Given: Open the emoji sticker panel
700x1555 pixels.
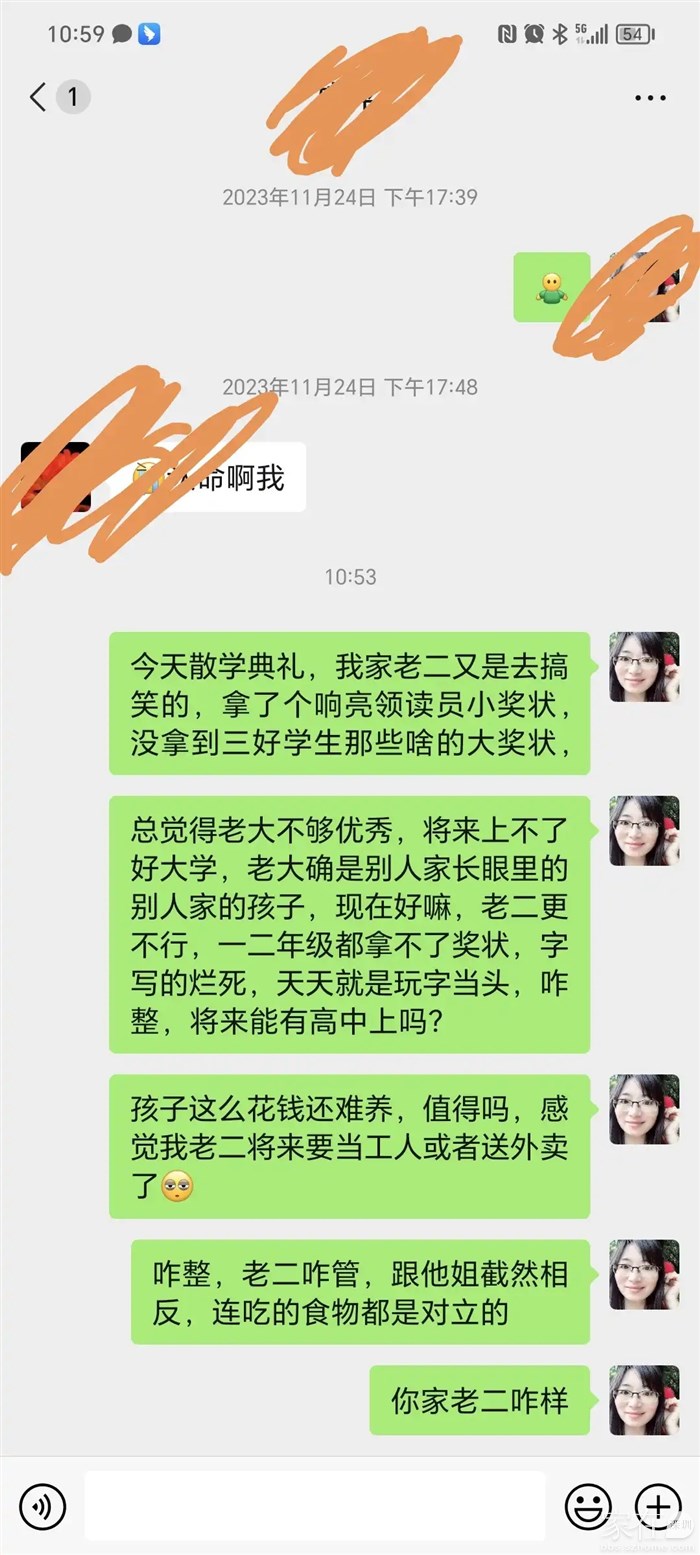Looking at the screenshot, I should 588,1505.
